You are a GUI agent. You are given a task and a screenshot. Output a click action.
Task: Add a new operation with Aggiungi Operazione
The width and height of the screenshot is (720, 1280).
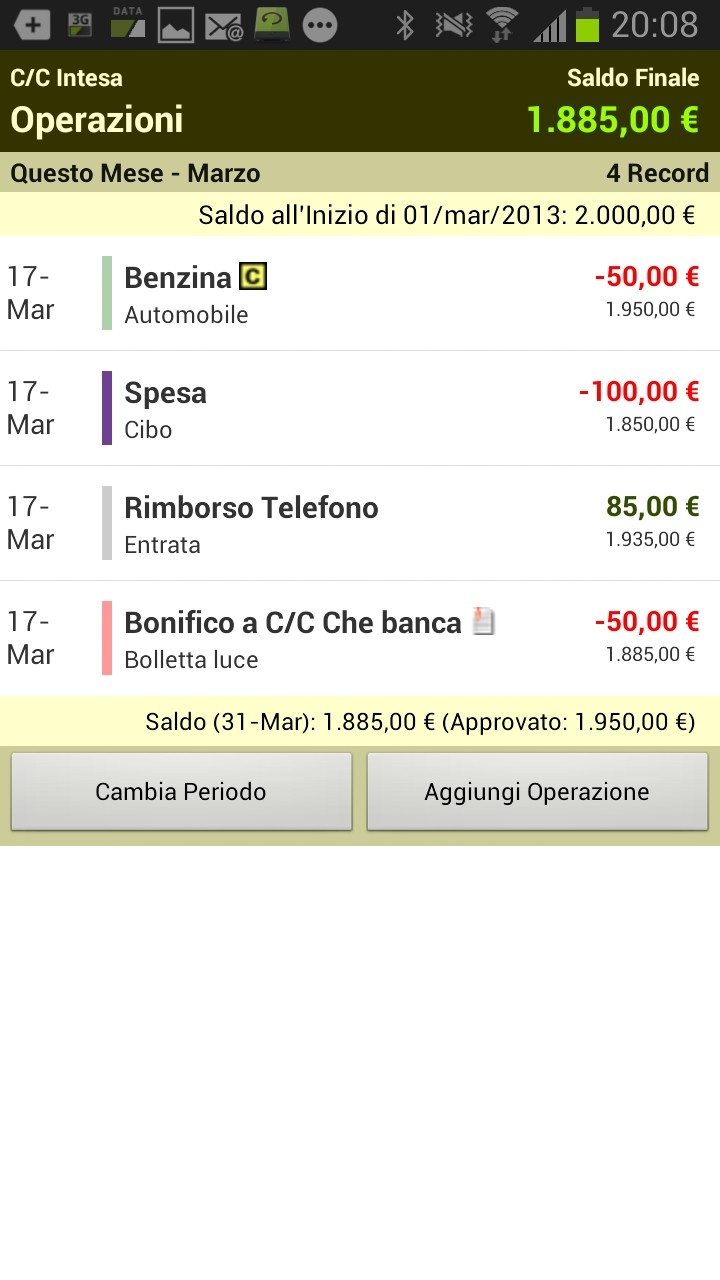tap(537, 792)
